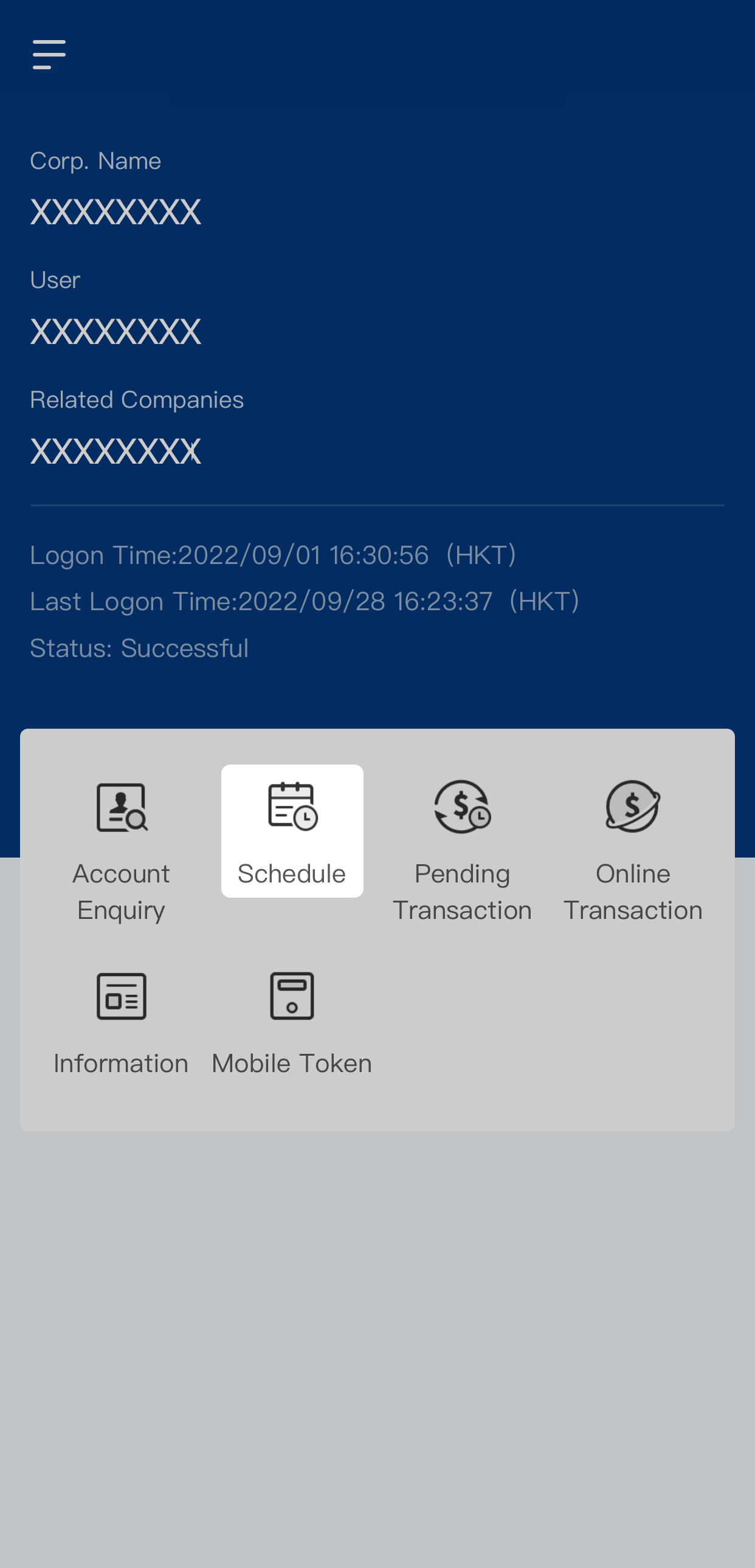The image size is (755, 1568).
Task: View the Information section
Action: 121,1023
